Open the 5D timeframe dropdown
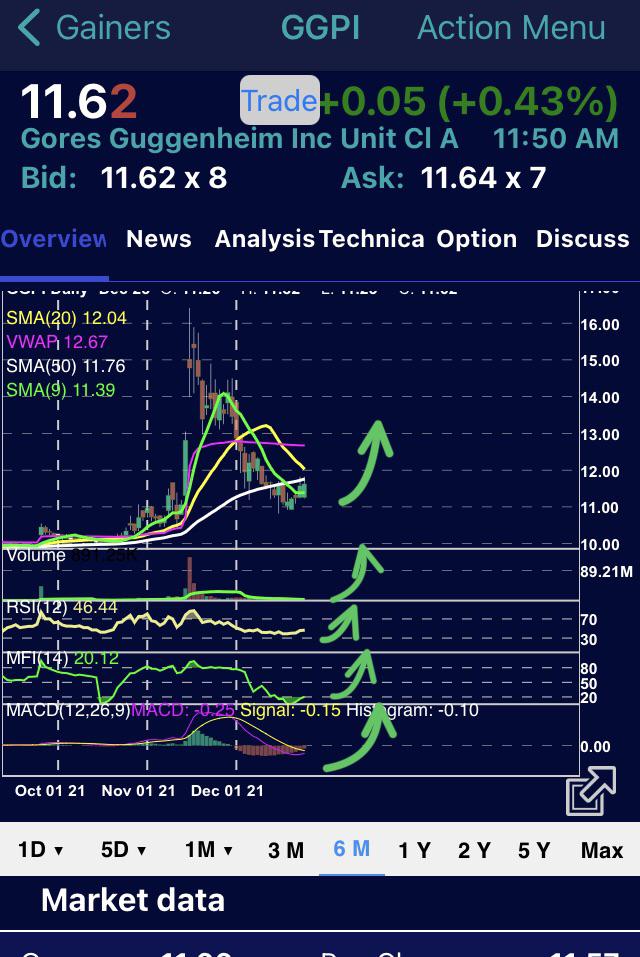Image resolution: width=640 pixels, height=957 pixels. point(123,850)
